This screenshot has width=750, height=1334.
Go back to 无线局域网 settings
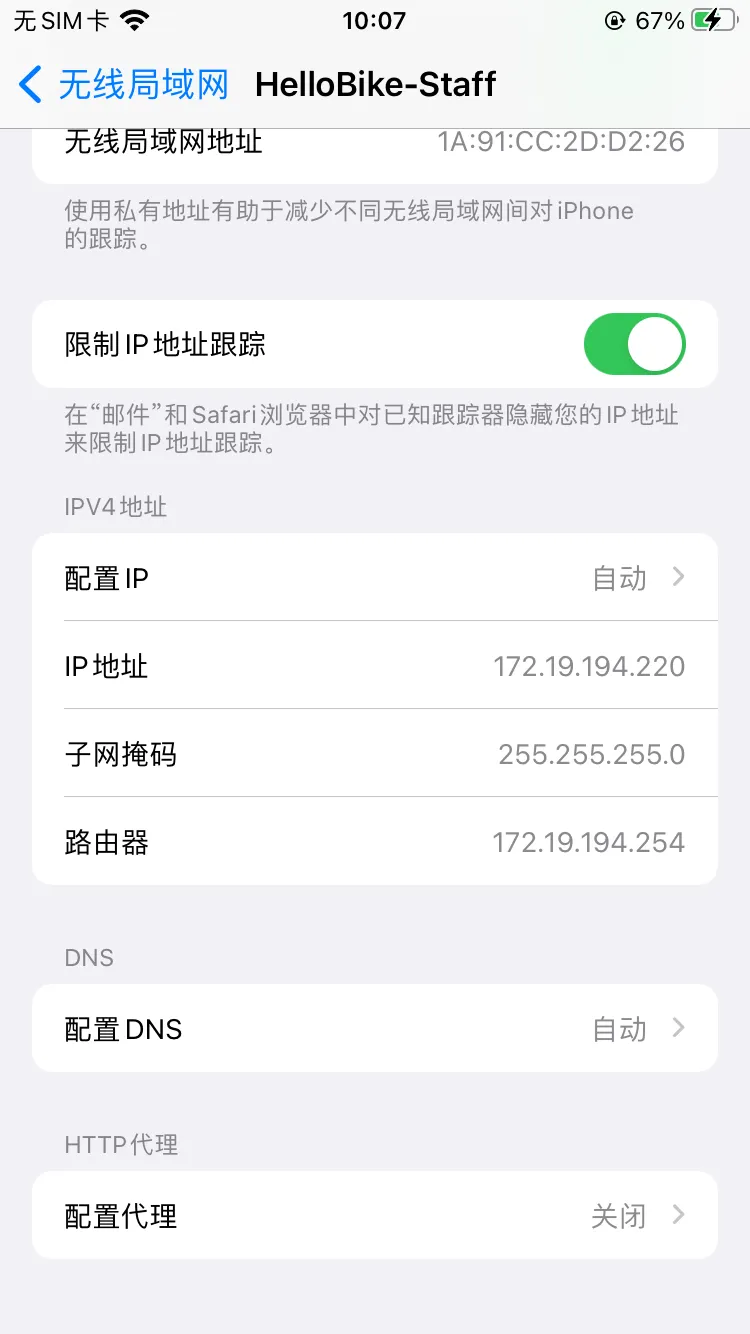tap(124, 85)
